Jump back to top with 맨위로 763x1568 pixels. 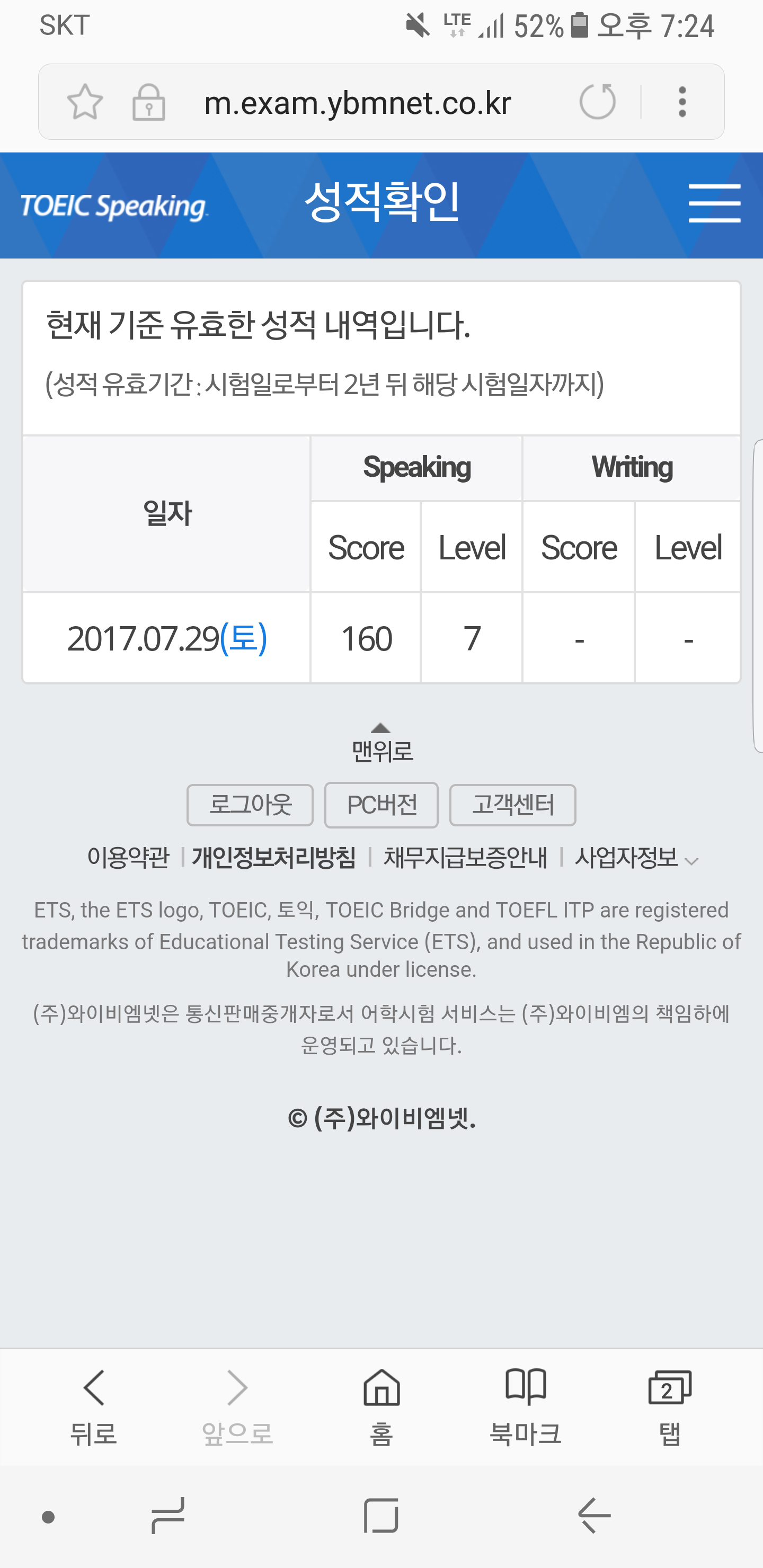(382, 744)
